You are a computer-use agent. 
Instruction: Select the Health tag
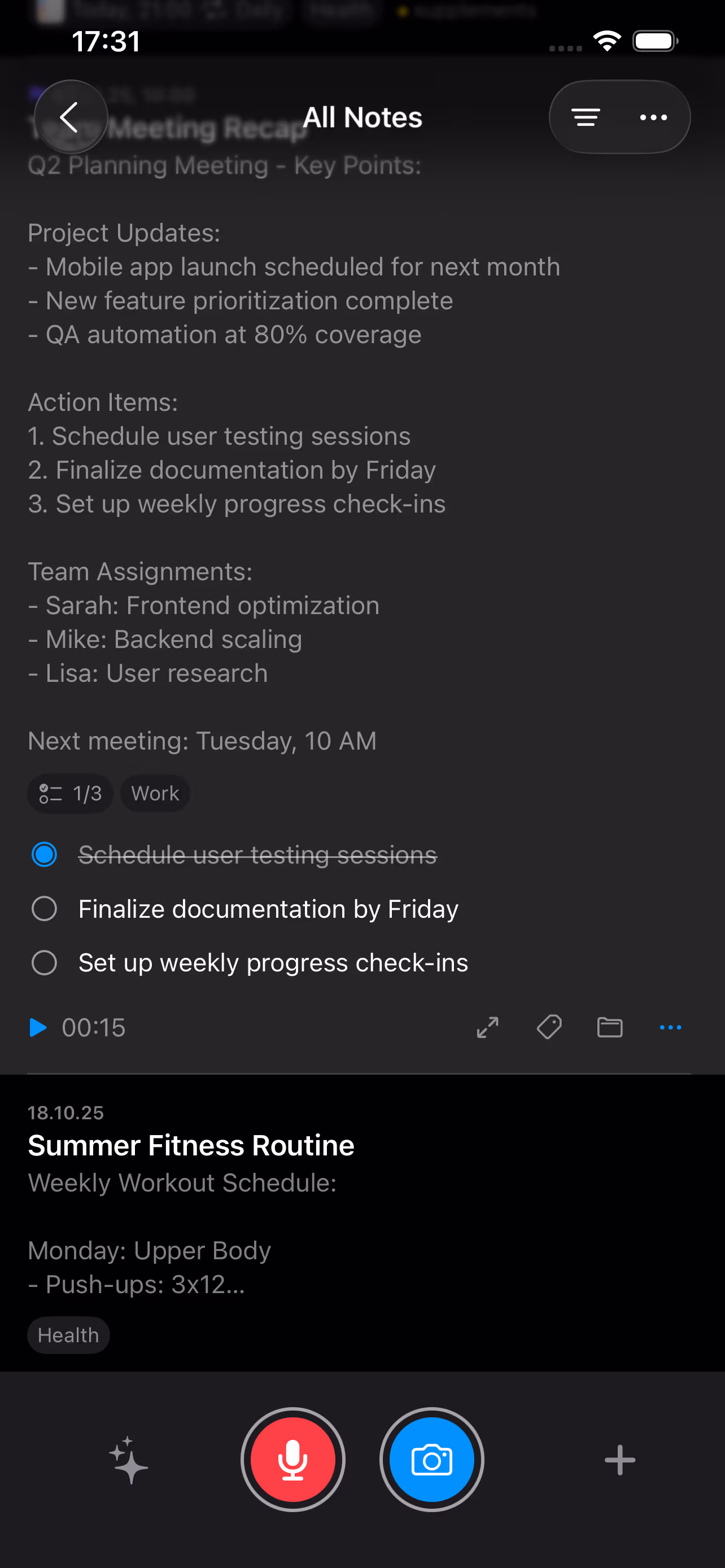tap(68, 1335)
